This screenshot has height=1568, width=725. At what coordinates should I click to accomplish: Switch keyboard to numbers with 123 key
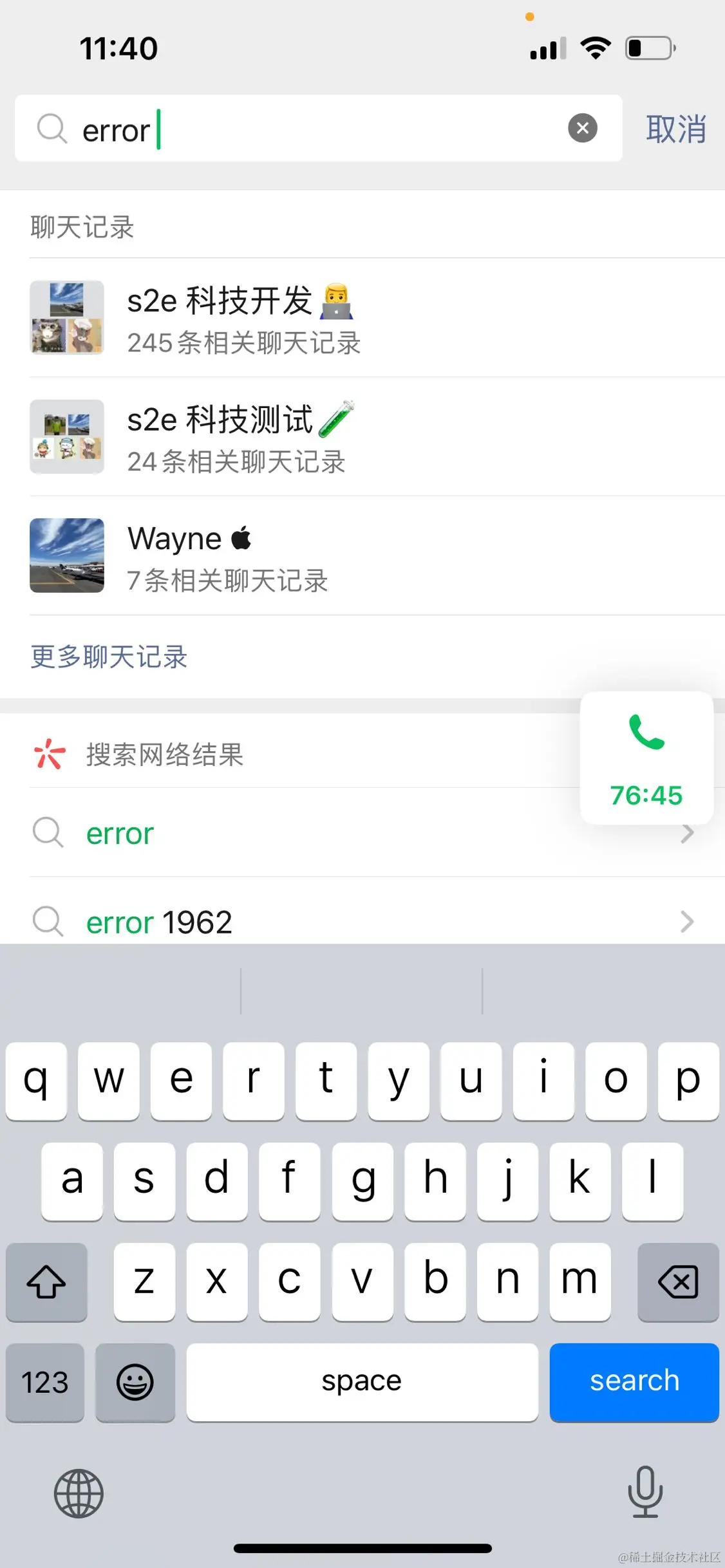[x=45, y=1382]
